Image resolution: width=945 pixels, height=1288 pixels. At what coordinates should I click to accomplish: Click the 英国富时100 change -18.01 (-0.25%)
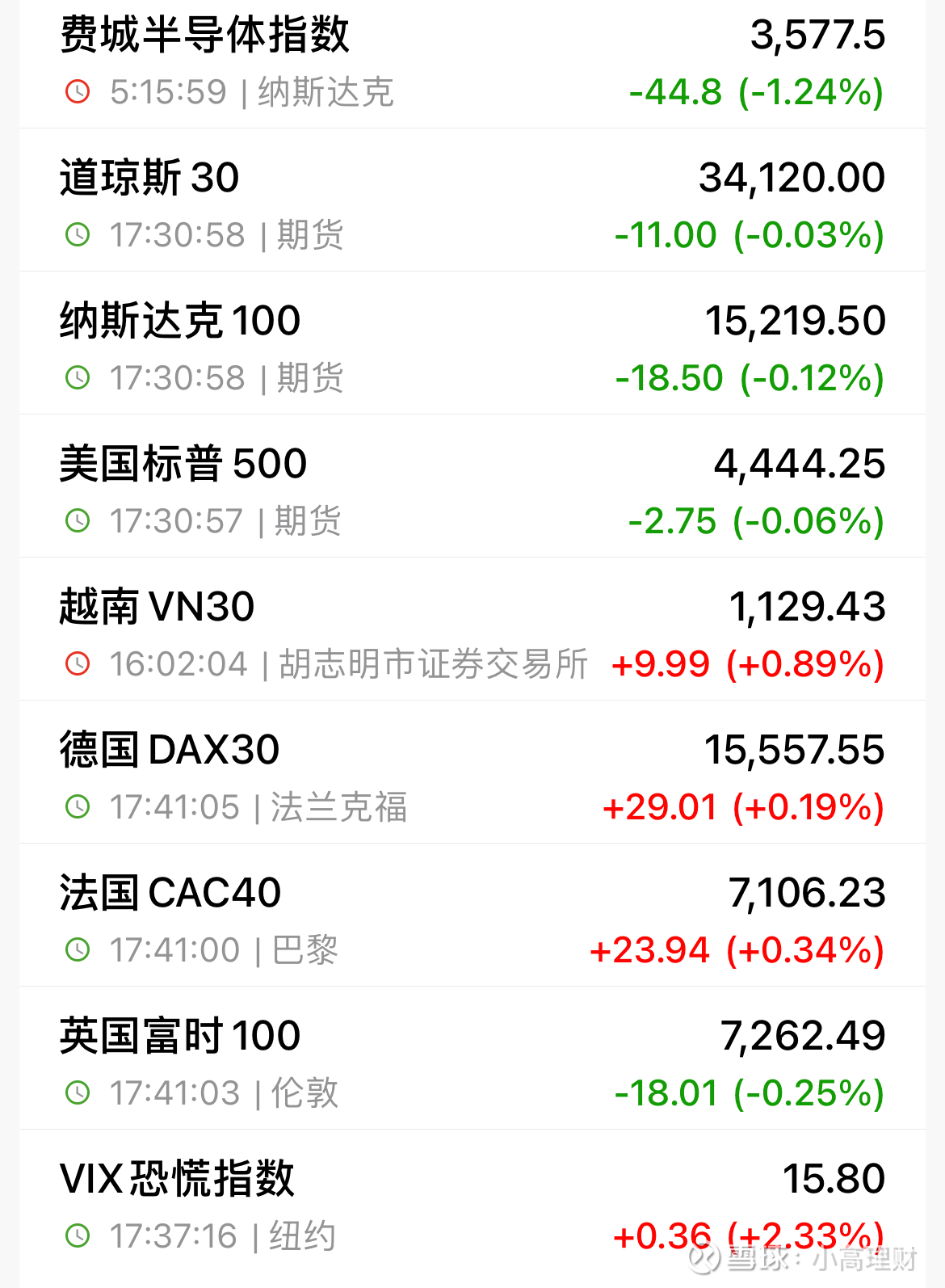point(747,1093)
